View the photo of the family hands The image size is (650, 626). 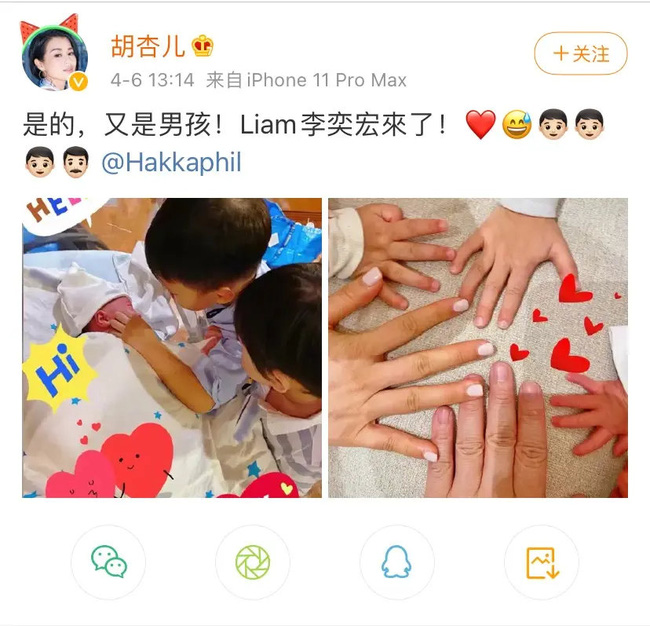click(x=478, y=347)
